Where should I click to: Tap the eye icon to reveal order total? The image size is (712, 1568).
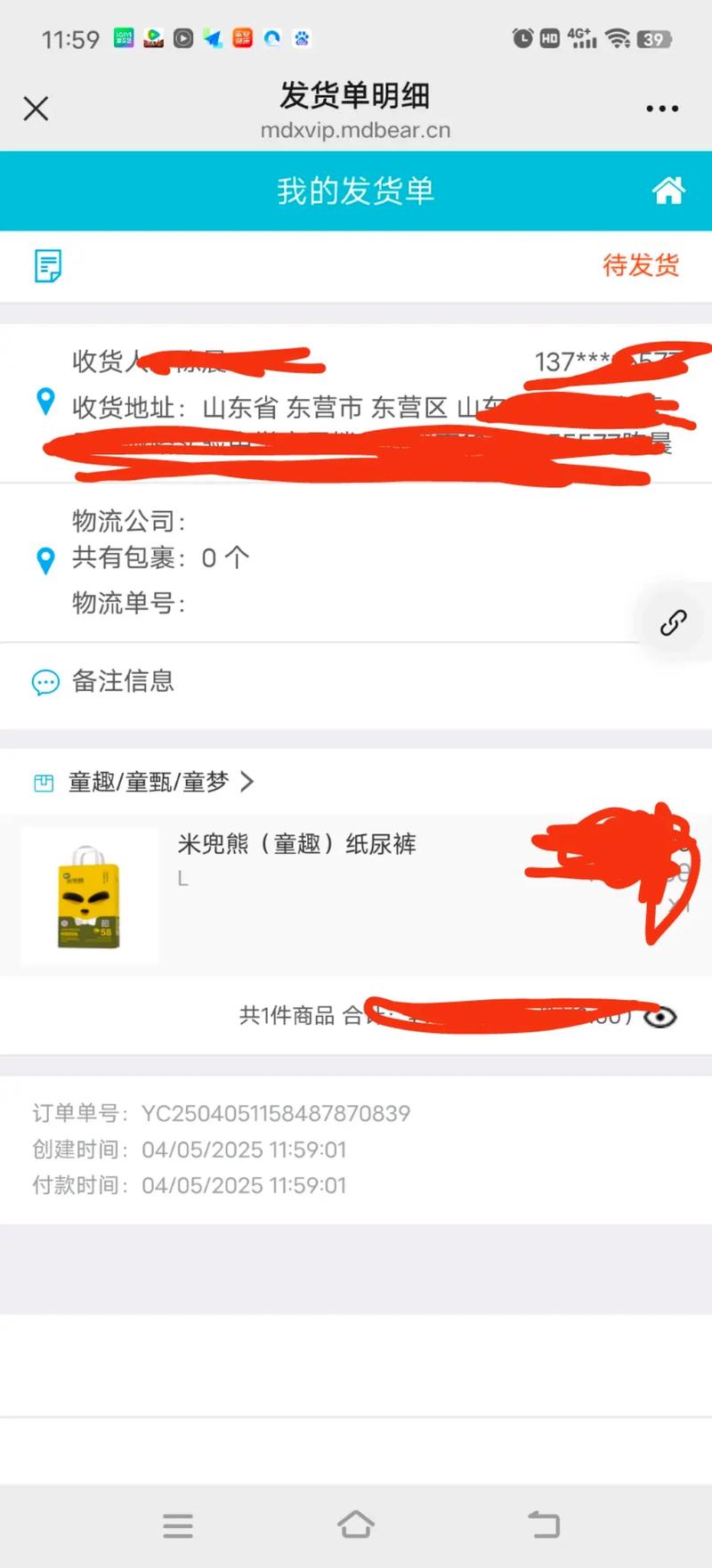tap(662, 1016)
